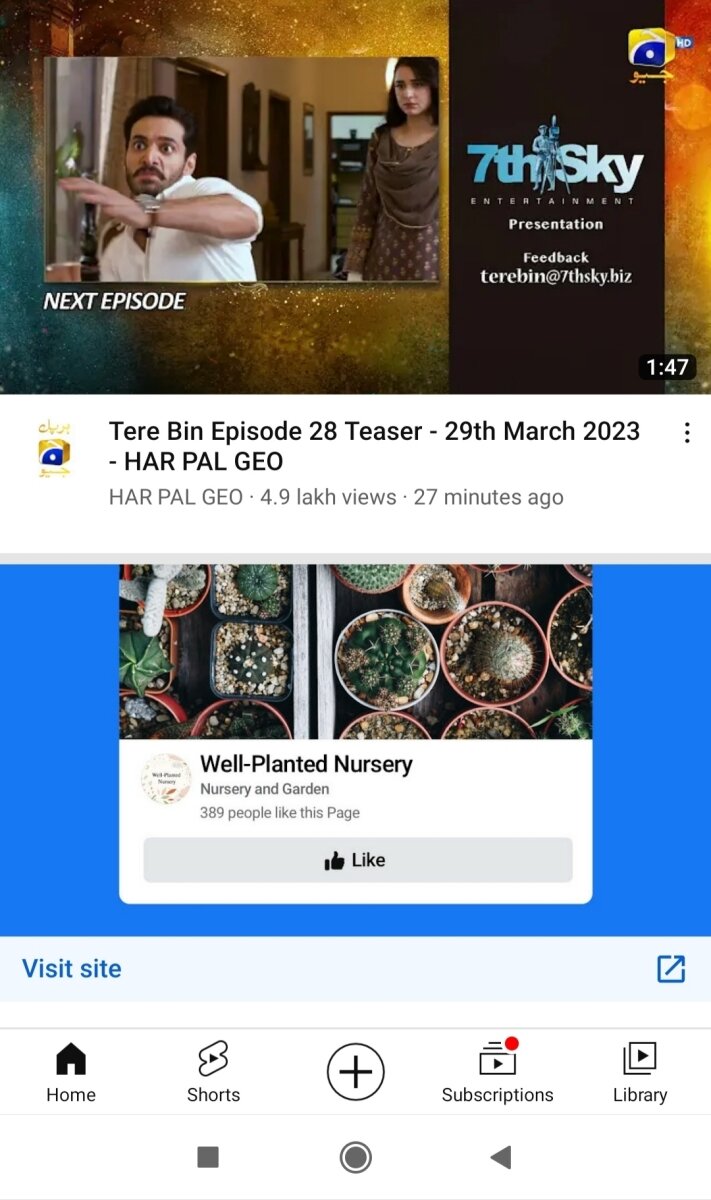
Task: Open options menu for Tere Bin teaser
Action: coord(687,433)
